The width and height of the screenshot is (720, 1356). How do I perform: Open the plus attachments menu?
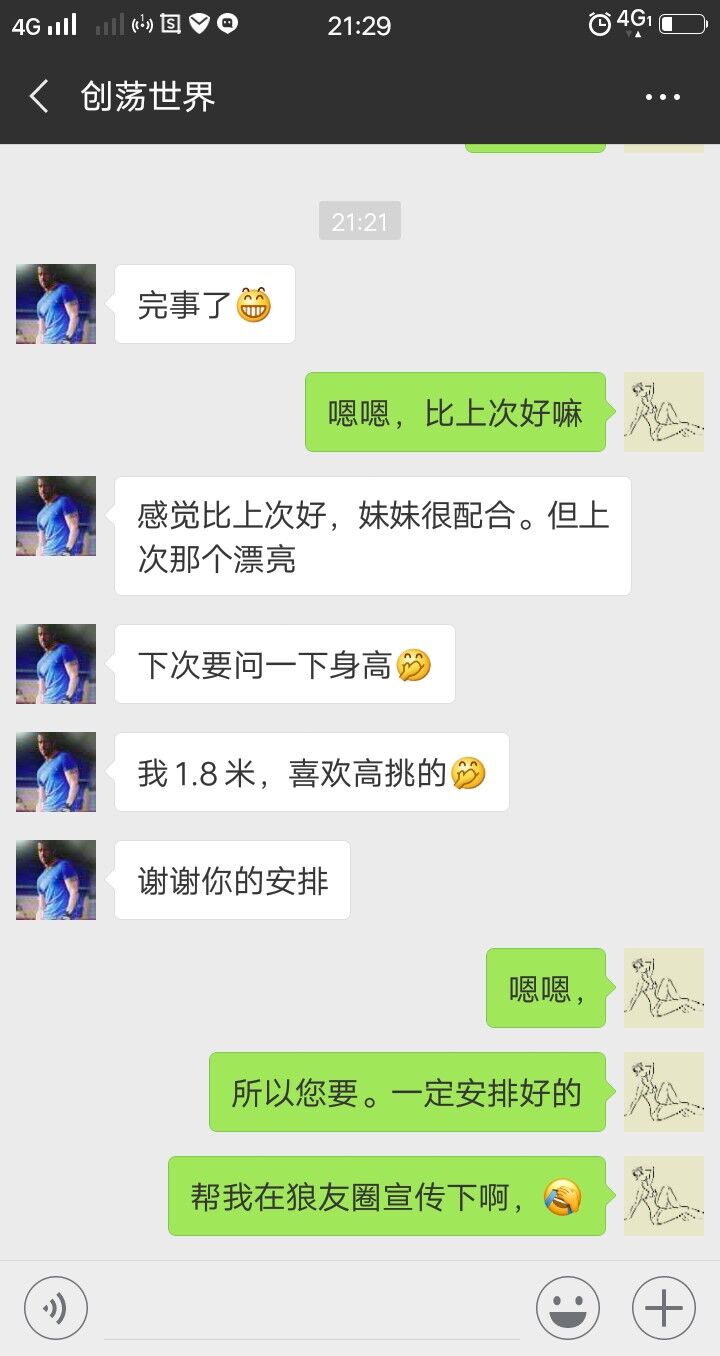pyautogui.click(x=663, y=1308)
